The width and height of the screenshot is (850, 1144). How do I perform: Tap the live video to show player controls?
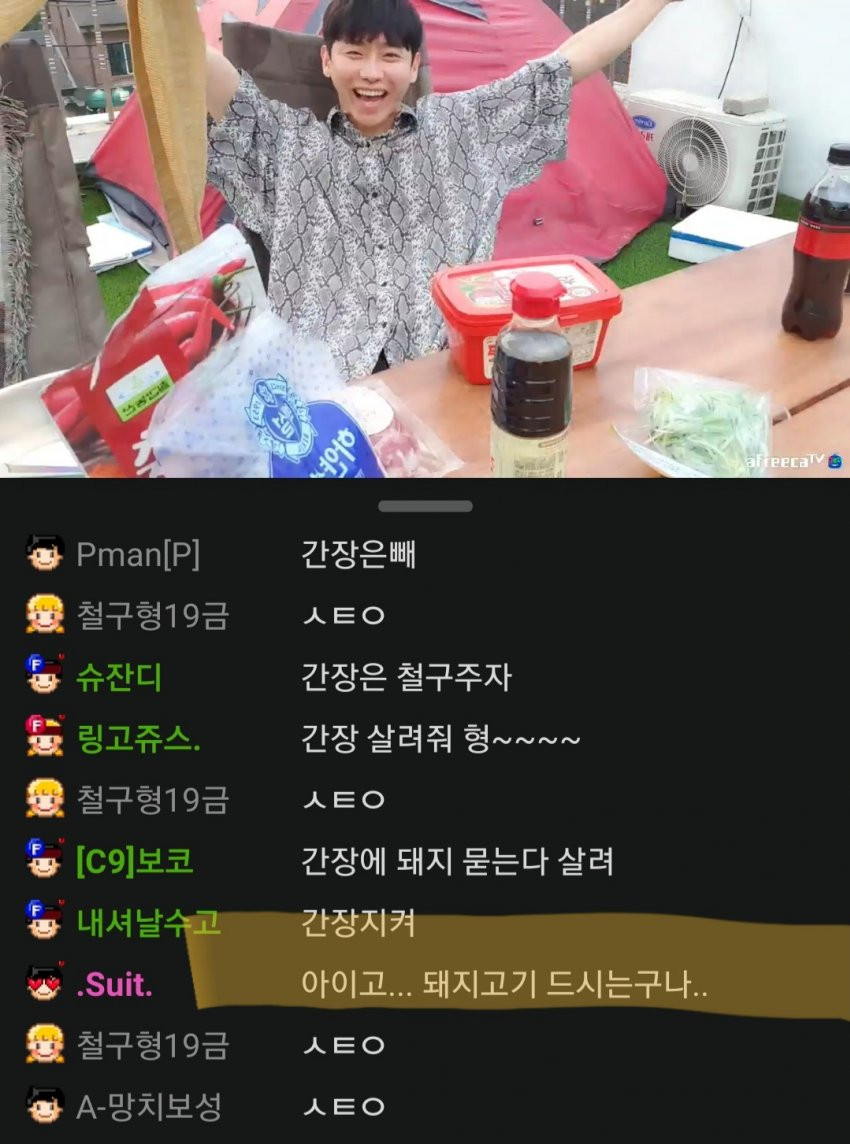pos(425,238)
